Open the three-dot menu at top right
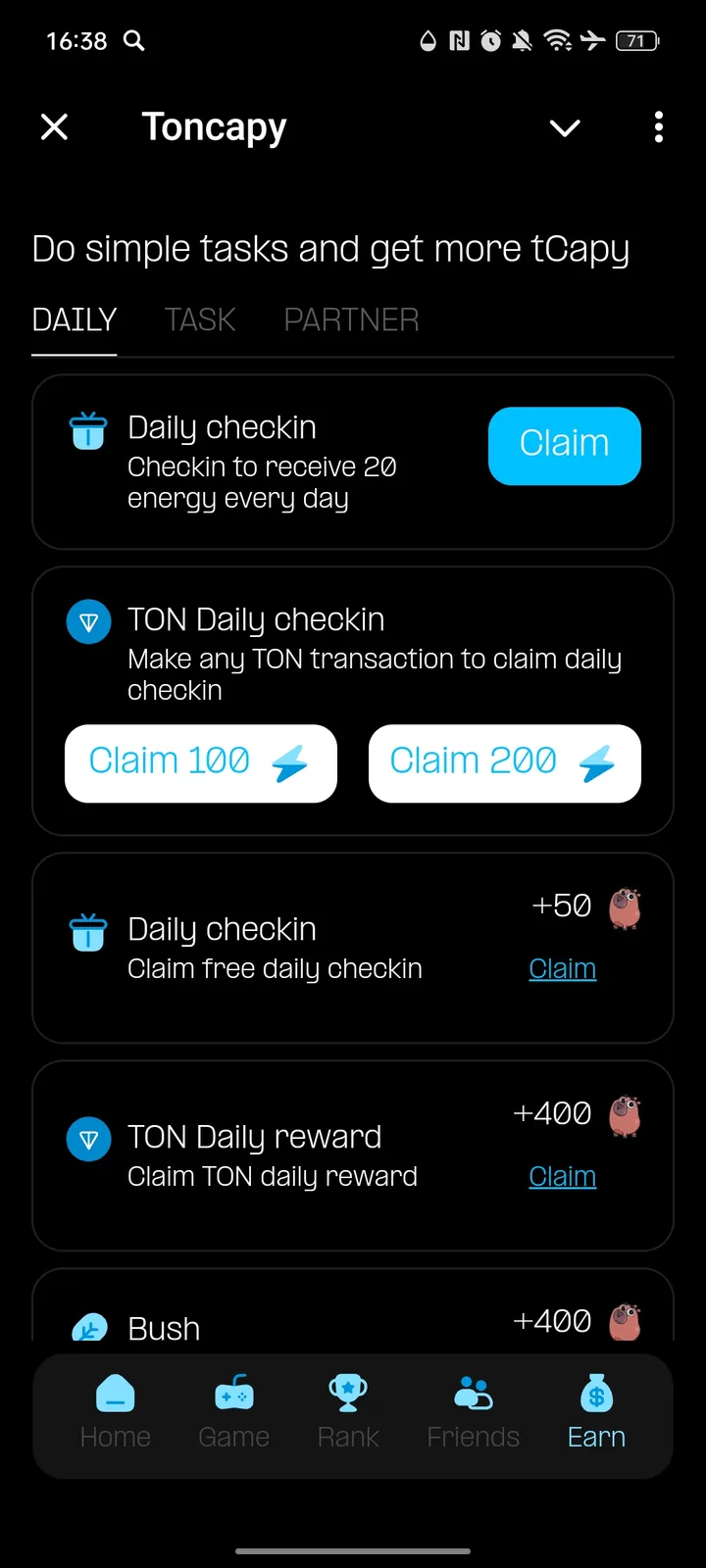 659,127
